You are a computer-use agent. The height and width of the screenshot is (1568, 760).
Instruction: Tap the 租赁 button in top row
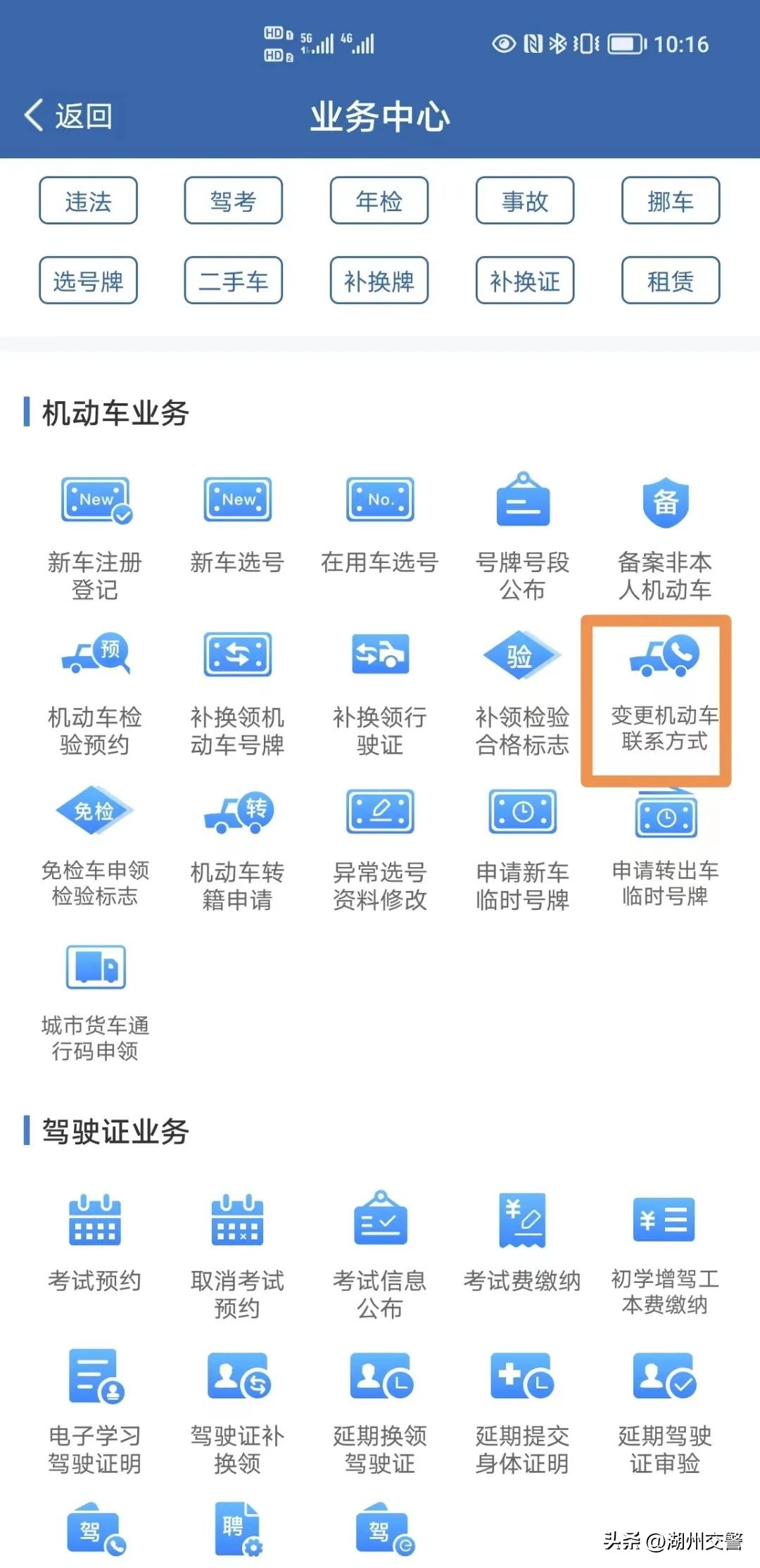[669, 281]
